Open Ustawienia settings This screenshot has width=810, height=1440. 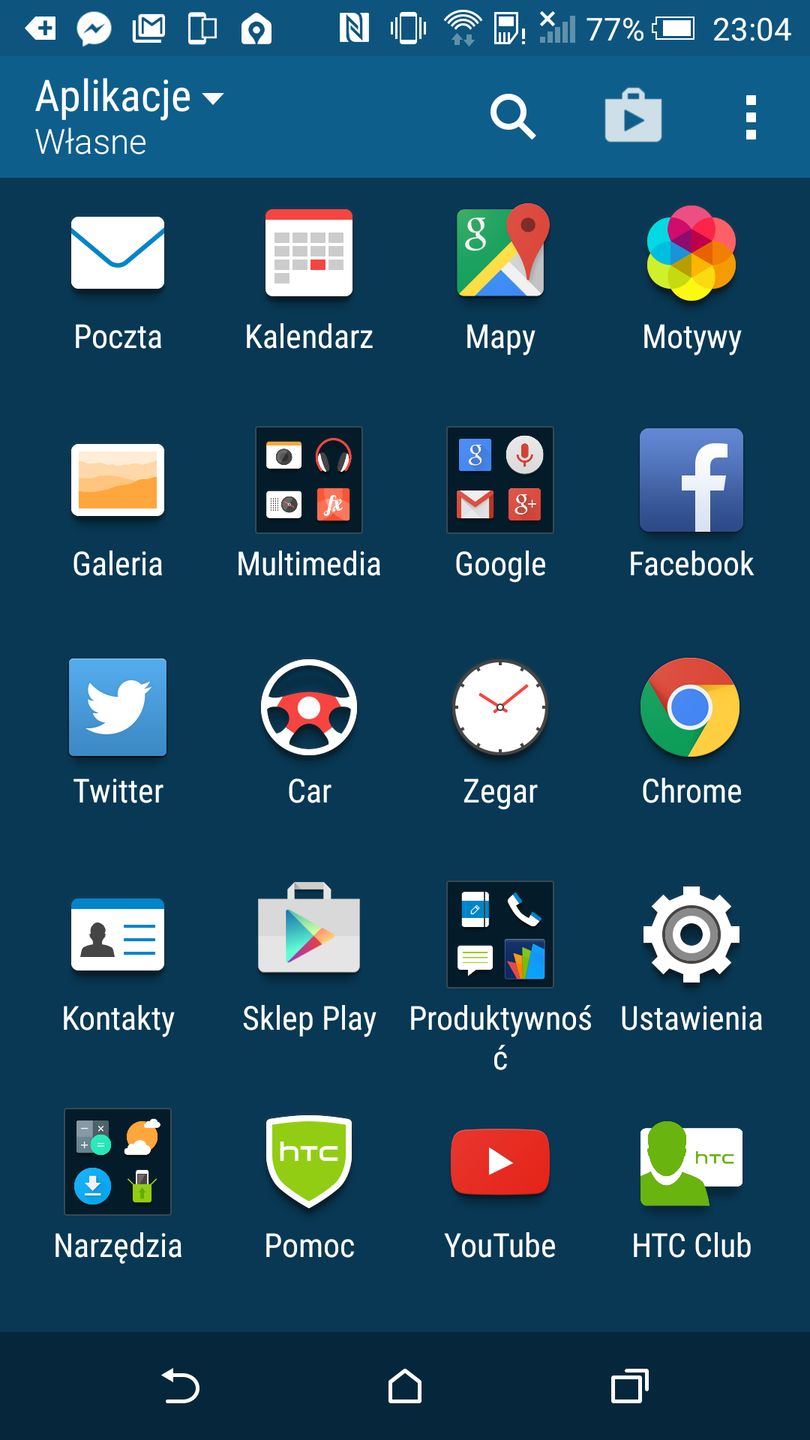[x=691, y=934]
